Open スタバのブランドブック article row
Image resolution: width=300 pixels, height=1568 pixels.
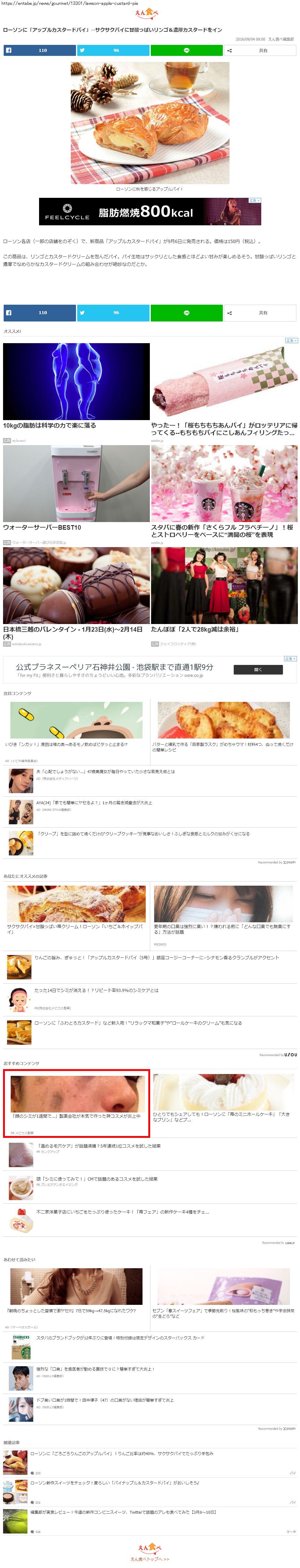pos(120,1338)
